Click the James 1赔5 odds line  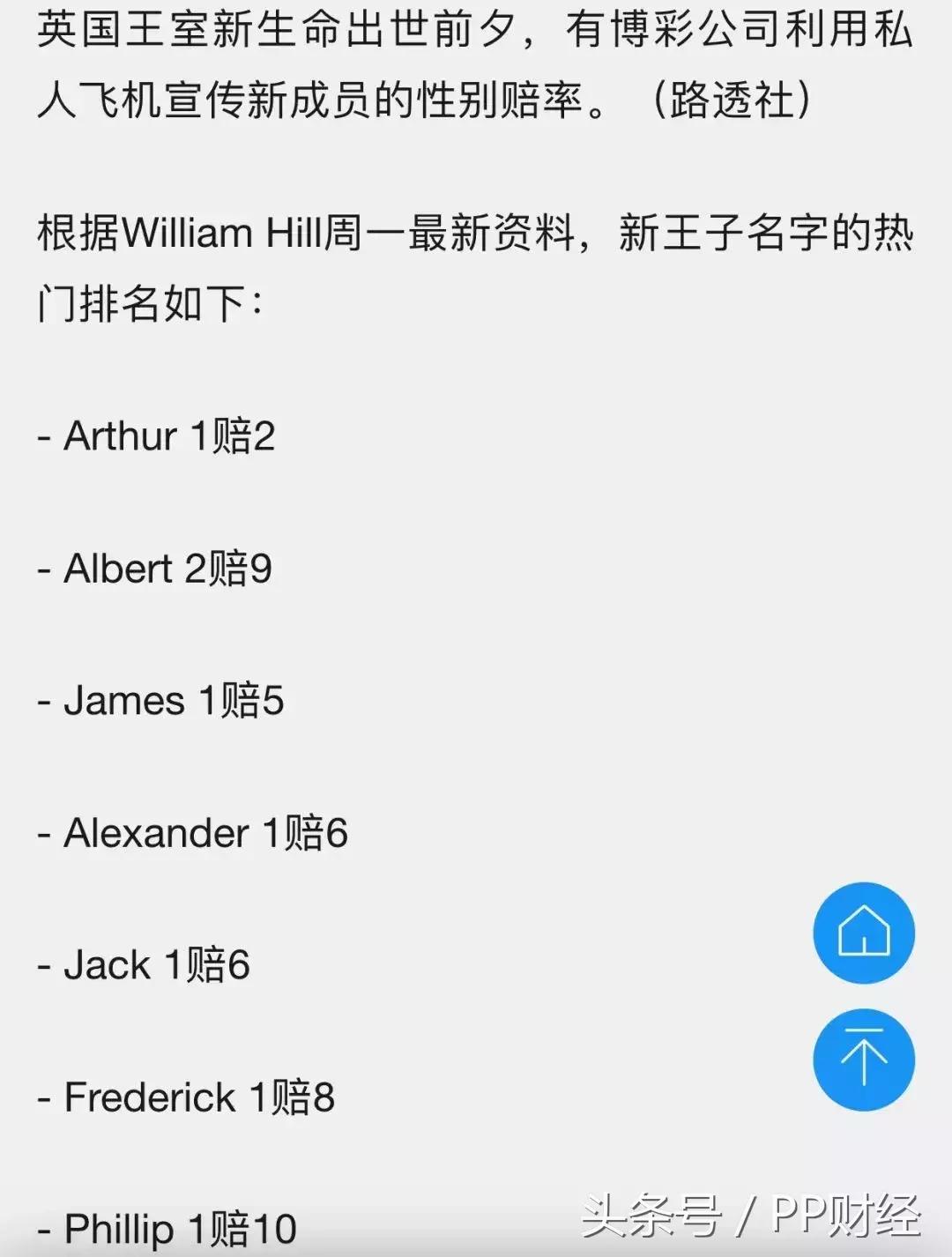coord(160,701)
